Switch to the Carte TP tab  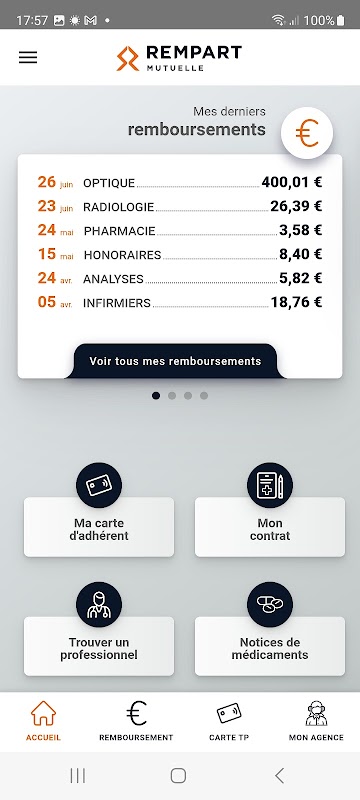tap(229, 721)
